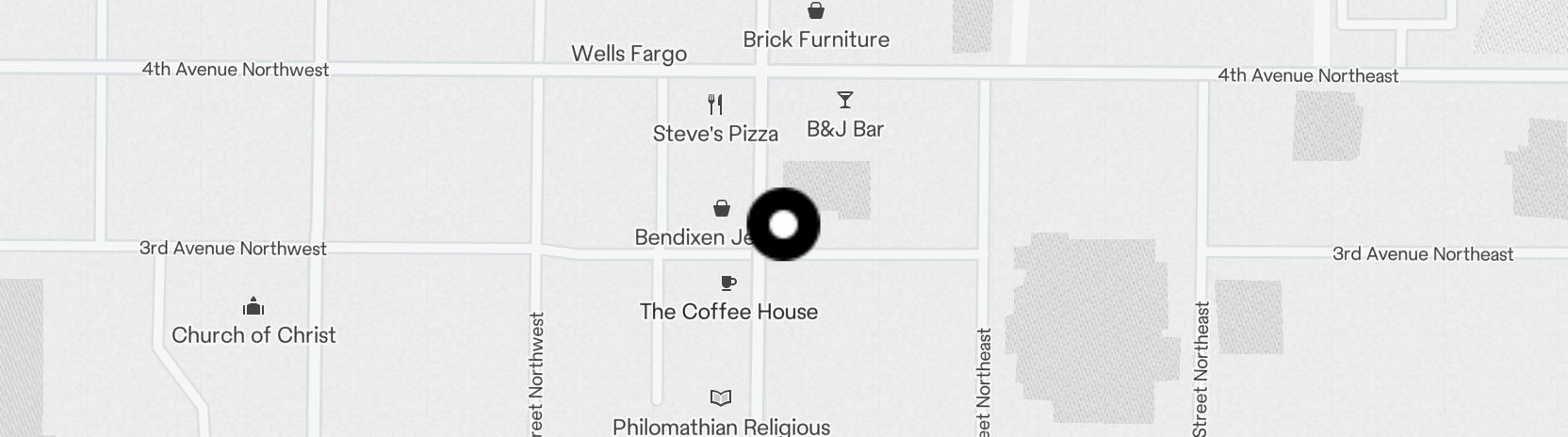
Task: Select the Philomathian Religious library marker
Action: click(x=721, y=398)
